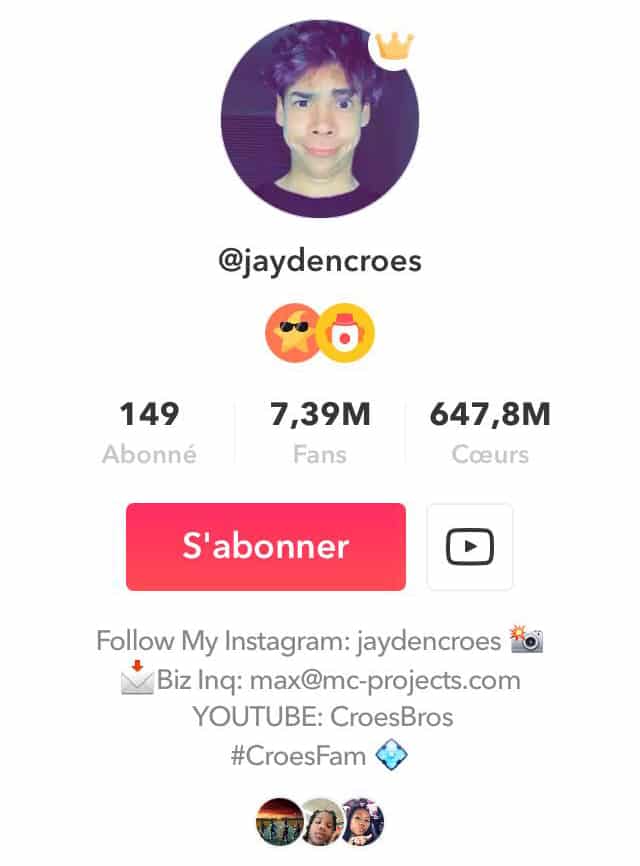Tap the S'abonner button
Viewport: 640px width, 866px height.
tap(265, 546)
